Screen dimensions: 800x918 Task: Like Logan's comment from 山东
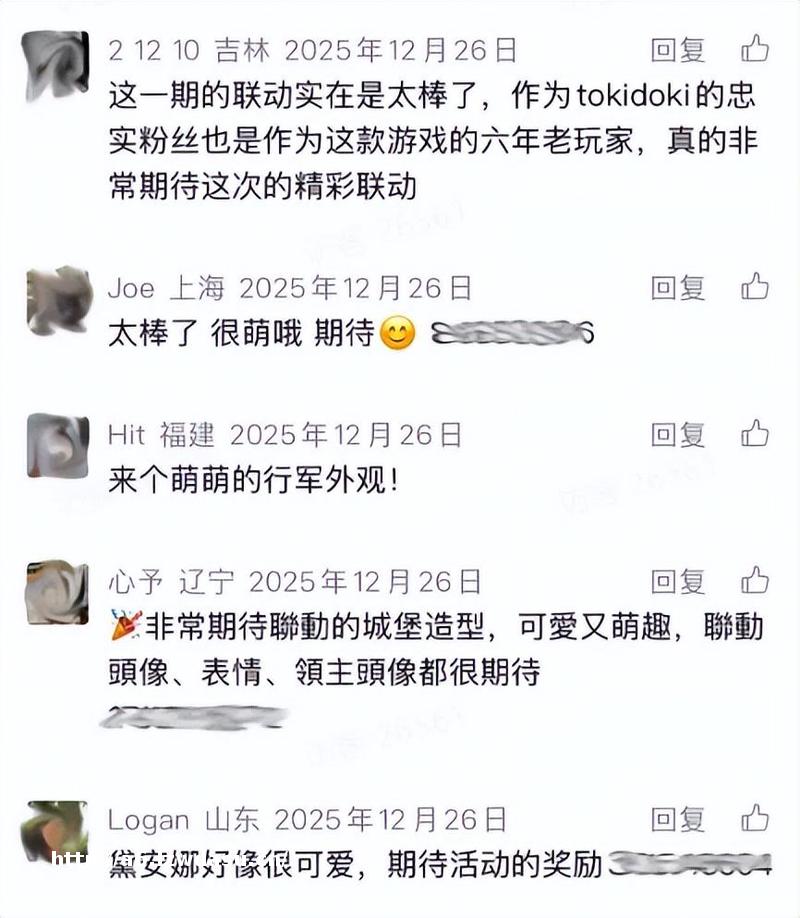pyautogui.click(x=755, y=820)
